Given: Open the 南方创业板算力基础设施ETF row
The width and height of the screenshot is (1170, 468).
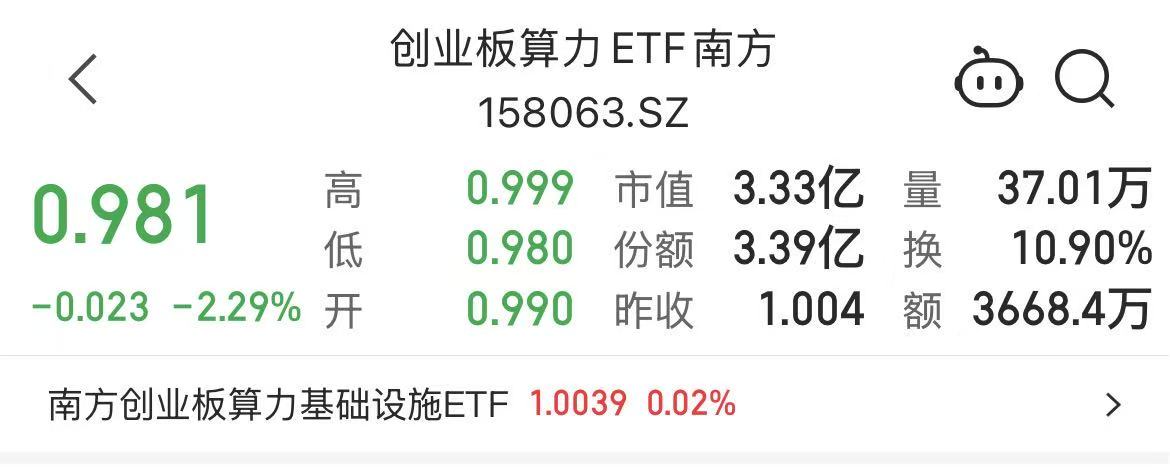Looking at the screenshot, I should tap(585, 405).
